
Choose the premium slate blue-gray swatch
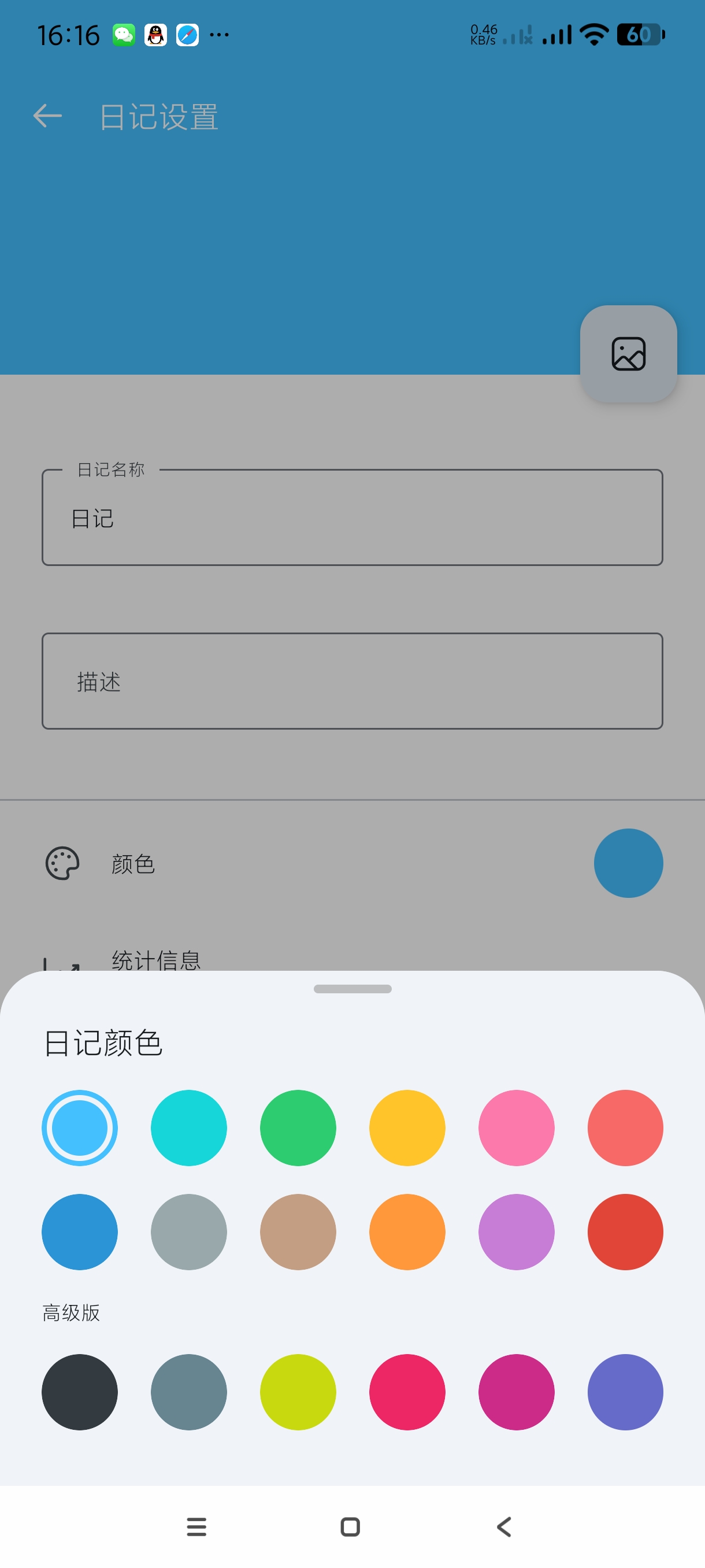(x=188, y=1392)
